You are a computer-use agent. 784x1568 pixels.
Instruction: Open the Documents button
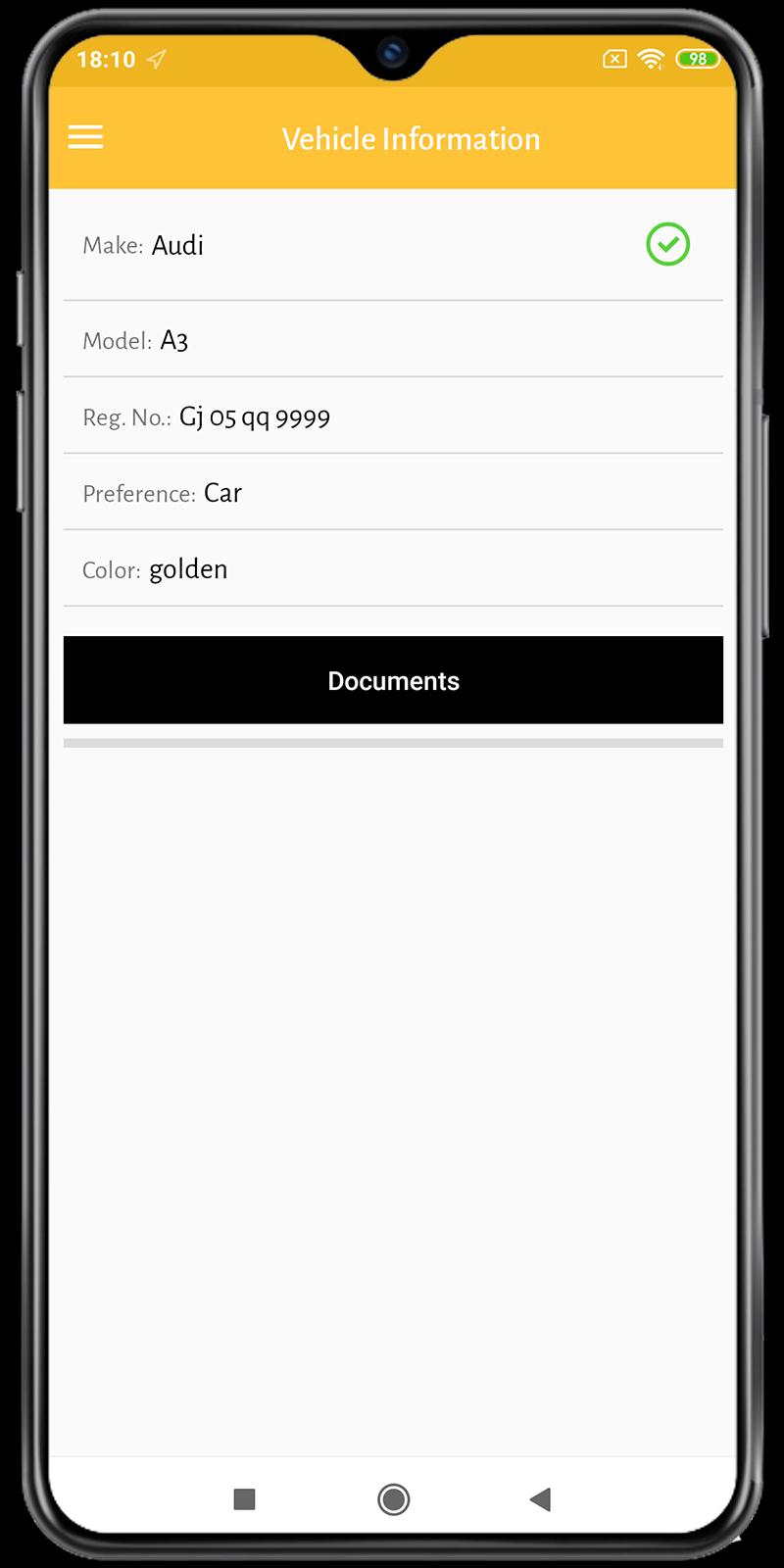pos(393,680)
